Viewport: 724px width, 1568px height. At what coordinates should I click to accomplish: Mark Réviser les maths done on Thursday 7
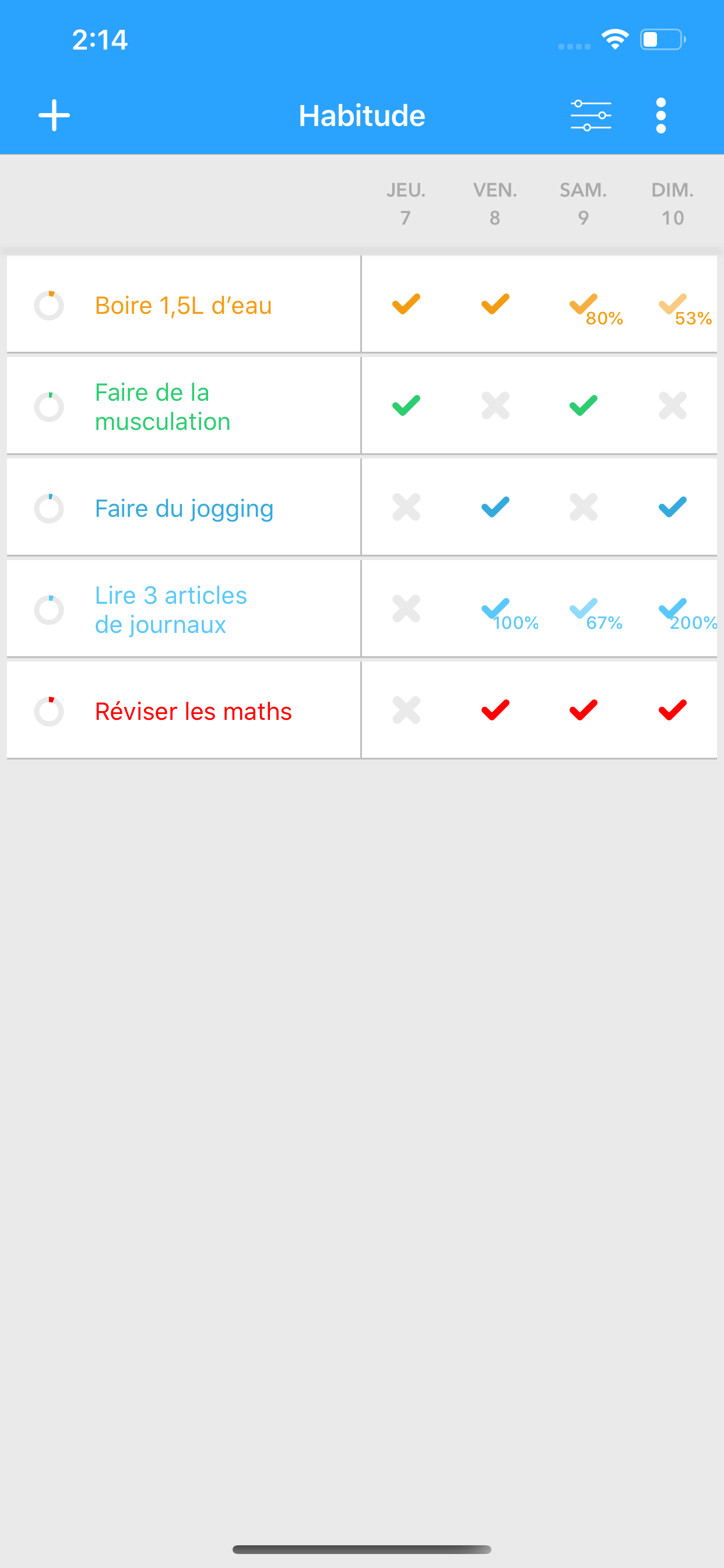pyautogui.click(x=406, y=710)
